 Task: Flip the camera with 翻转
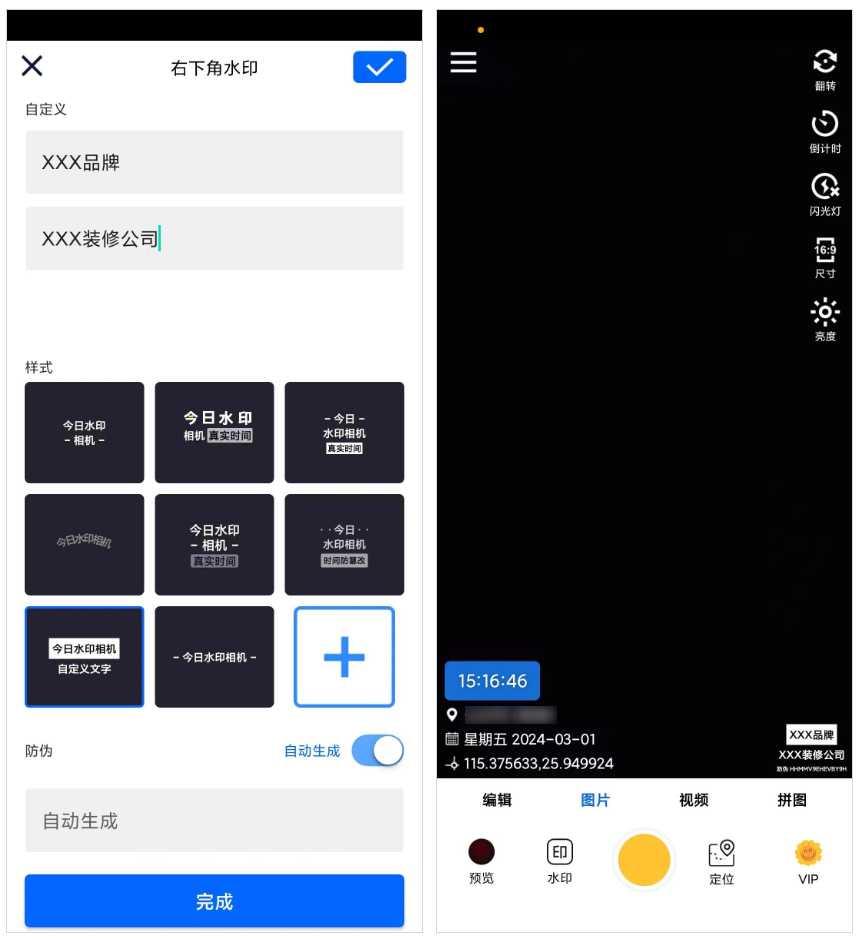(x=825, y=70)
